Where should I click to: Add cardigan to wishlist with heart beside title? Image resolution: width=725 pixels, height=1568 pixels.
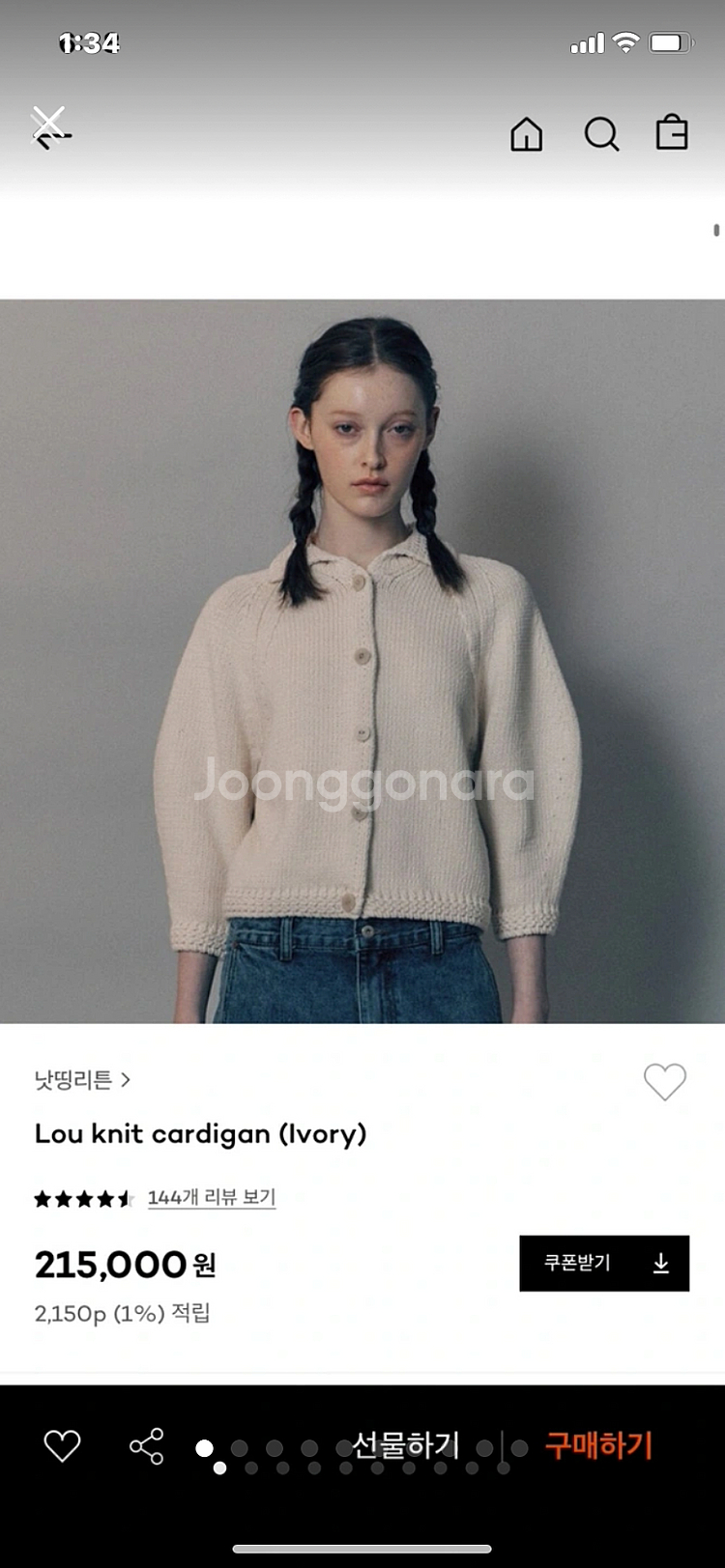(x=665, y=1082)
